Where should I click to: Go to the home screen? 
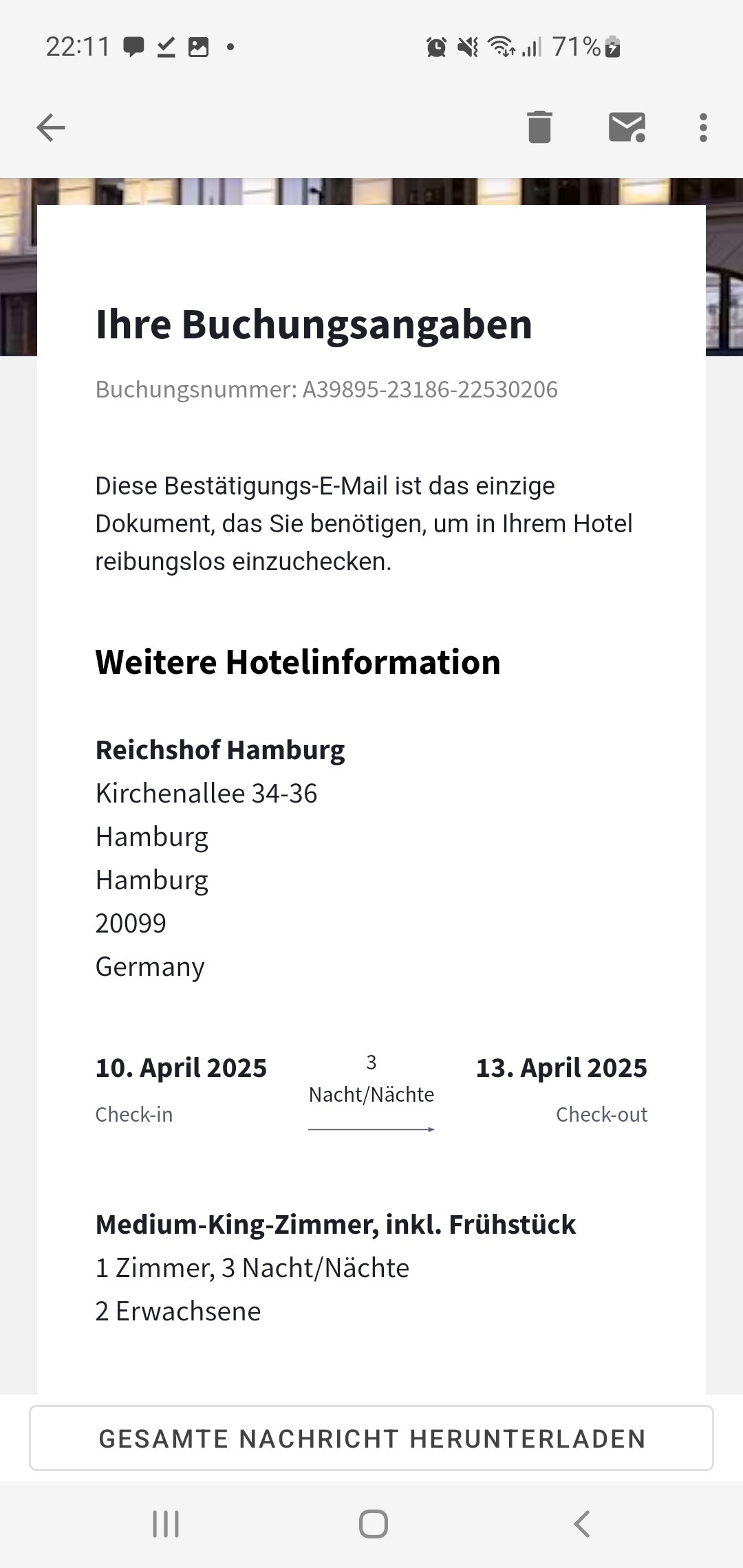373,1524
